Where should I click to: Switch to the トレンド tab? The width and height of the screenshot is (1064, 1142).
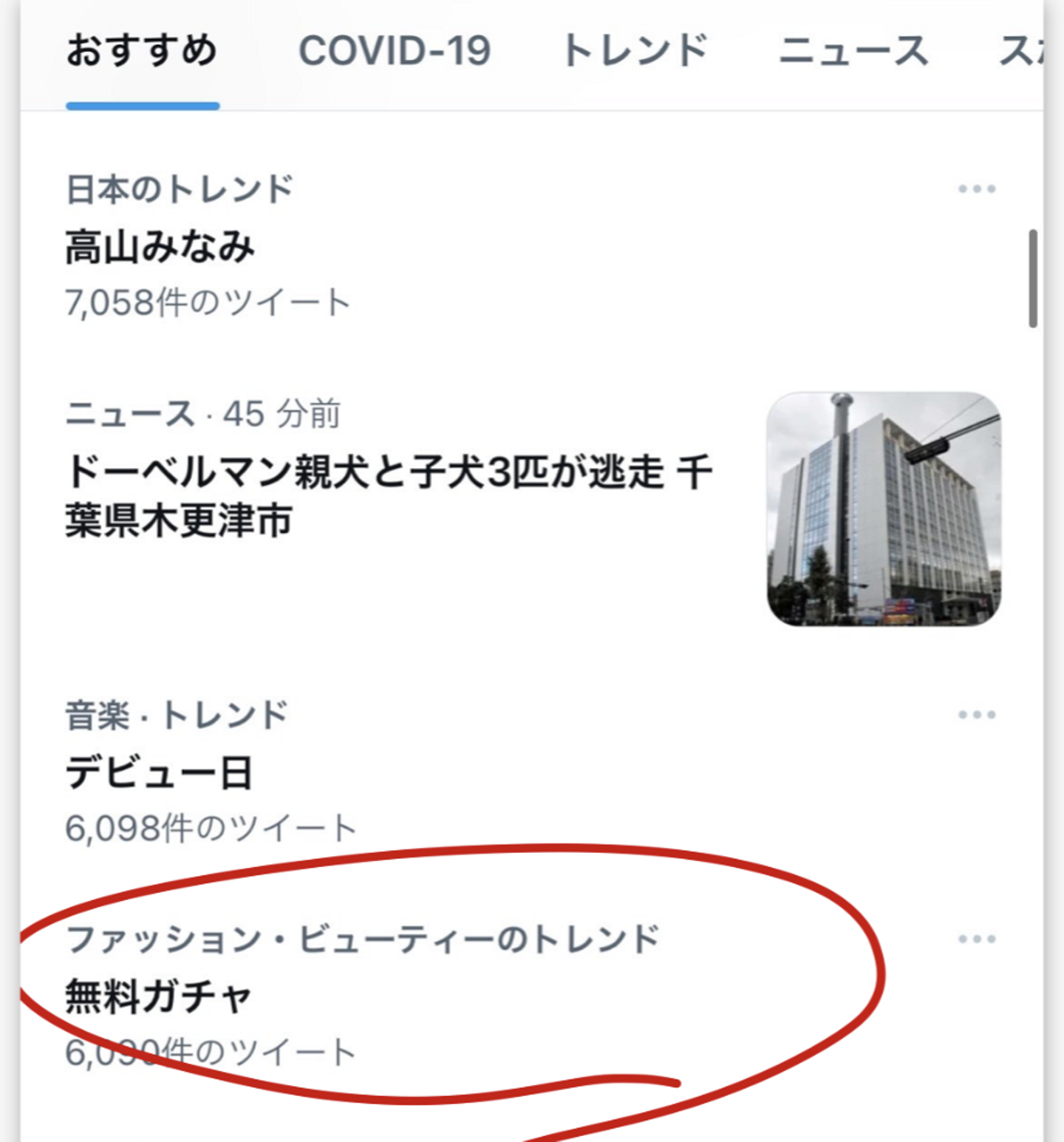coord(635,51)
